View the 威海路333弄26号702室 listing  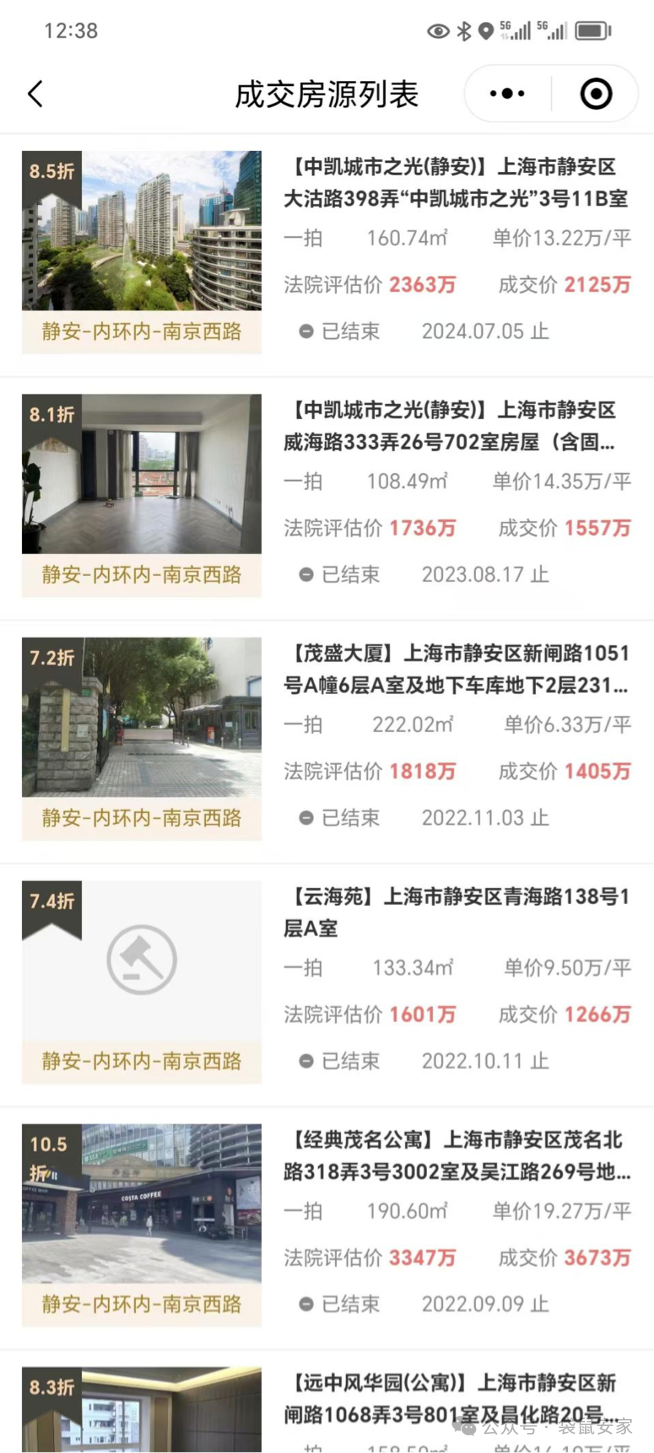[456, 426]
